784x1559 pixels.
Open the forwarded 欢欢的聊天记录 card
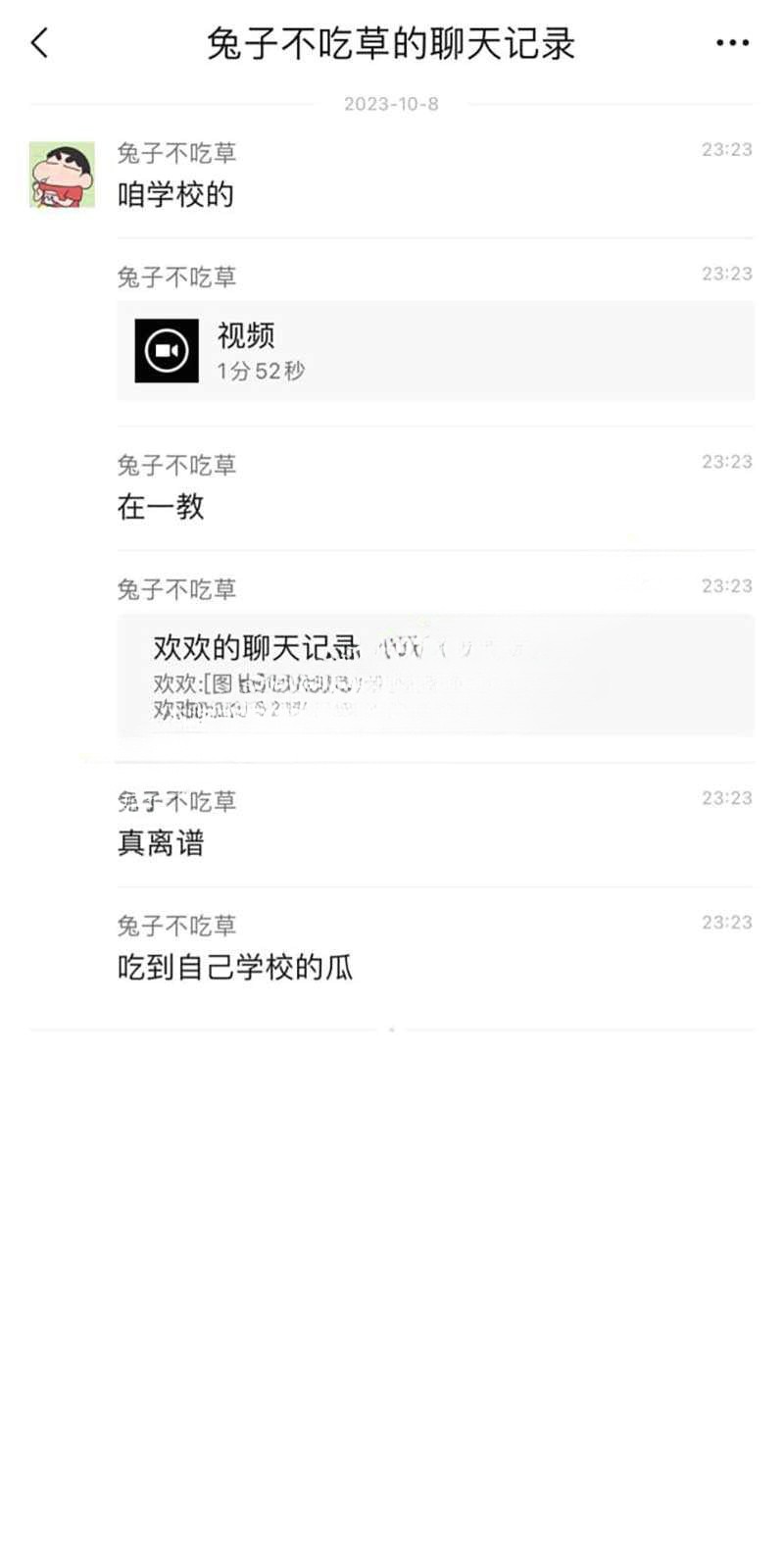pos(435,676)
